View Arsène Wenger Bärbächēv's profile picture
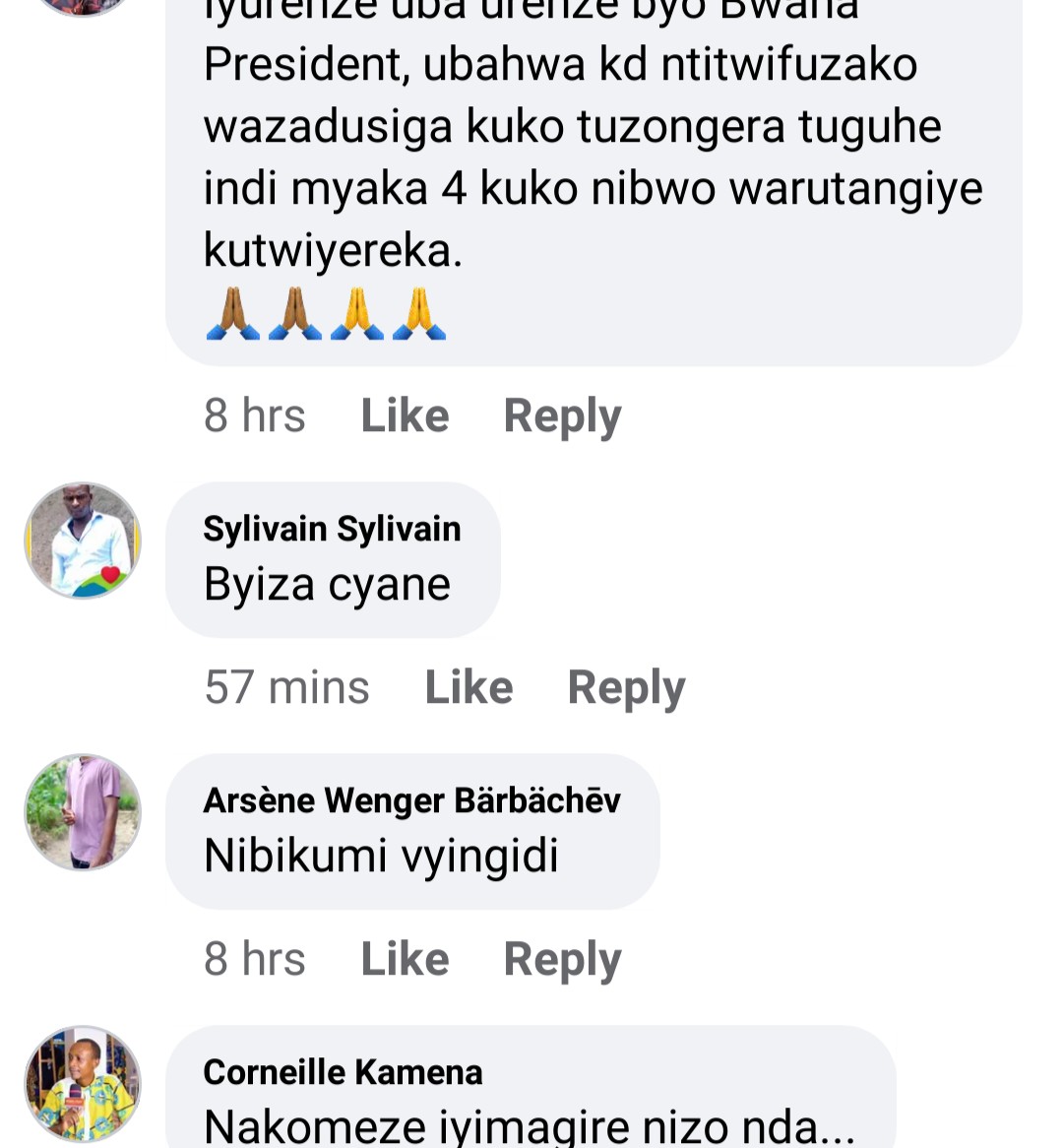This screenshot has width=1063, height=1148. point(83,812)
